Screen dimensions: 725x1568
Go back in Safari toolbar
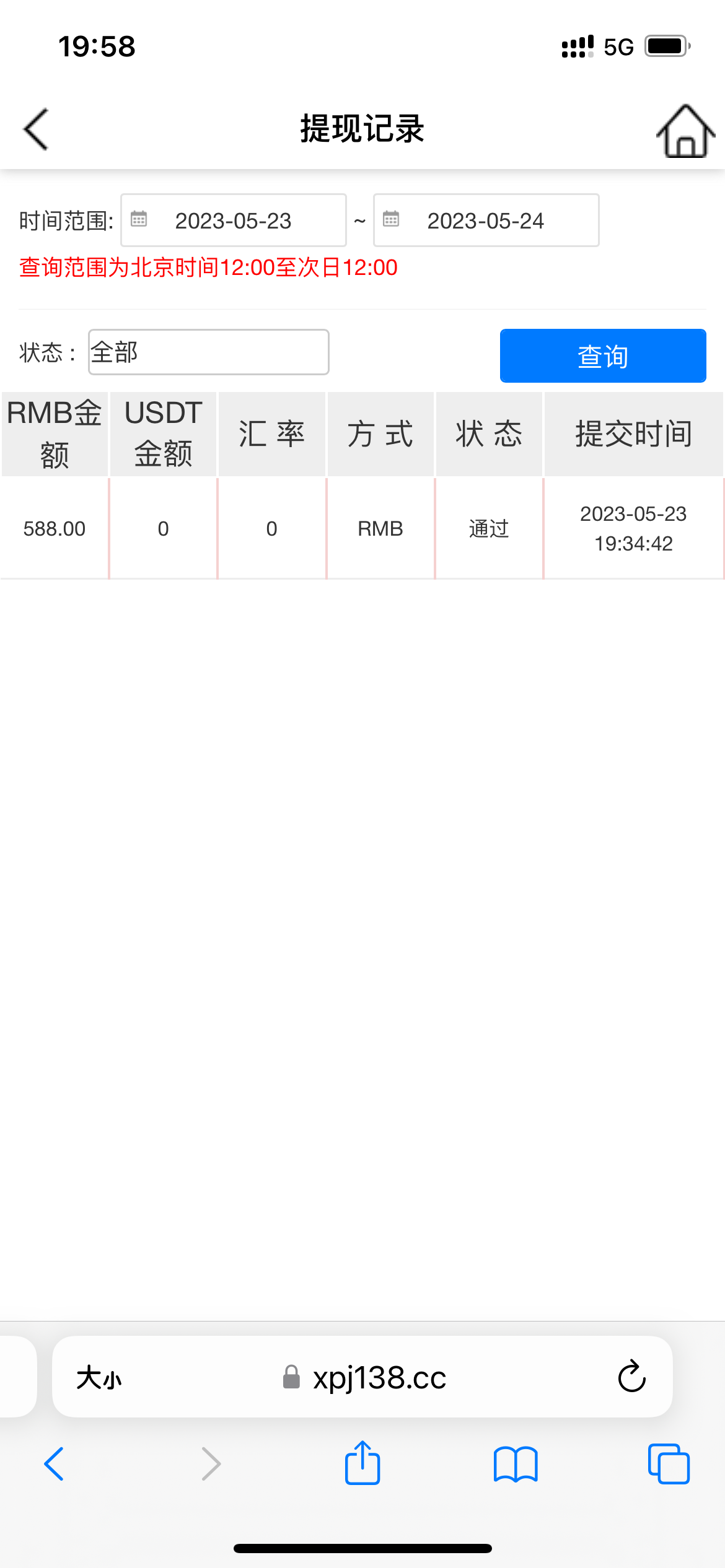(x=54, y=1464)
